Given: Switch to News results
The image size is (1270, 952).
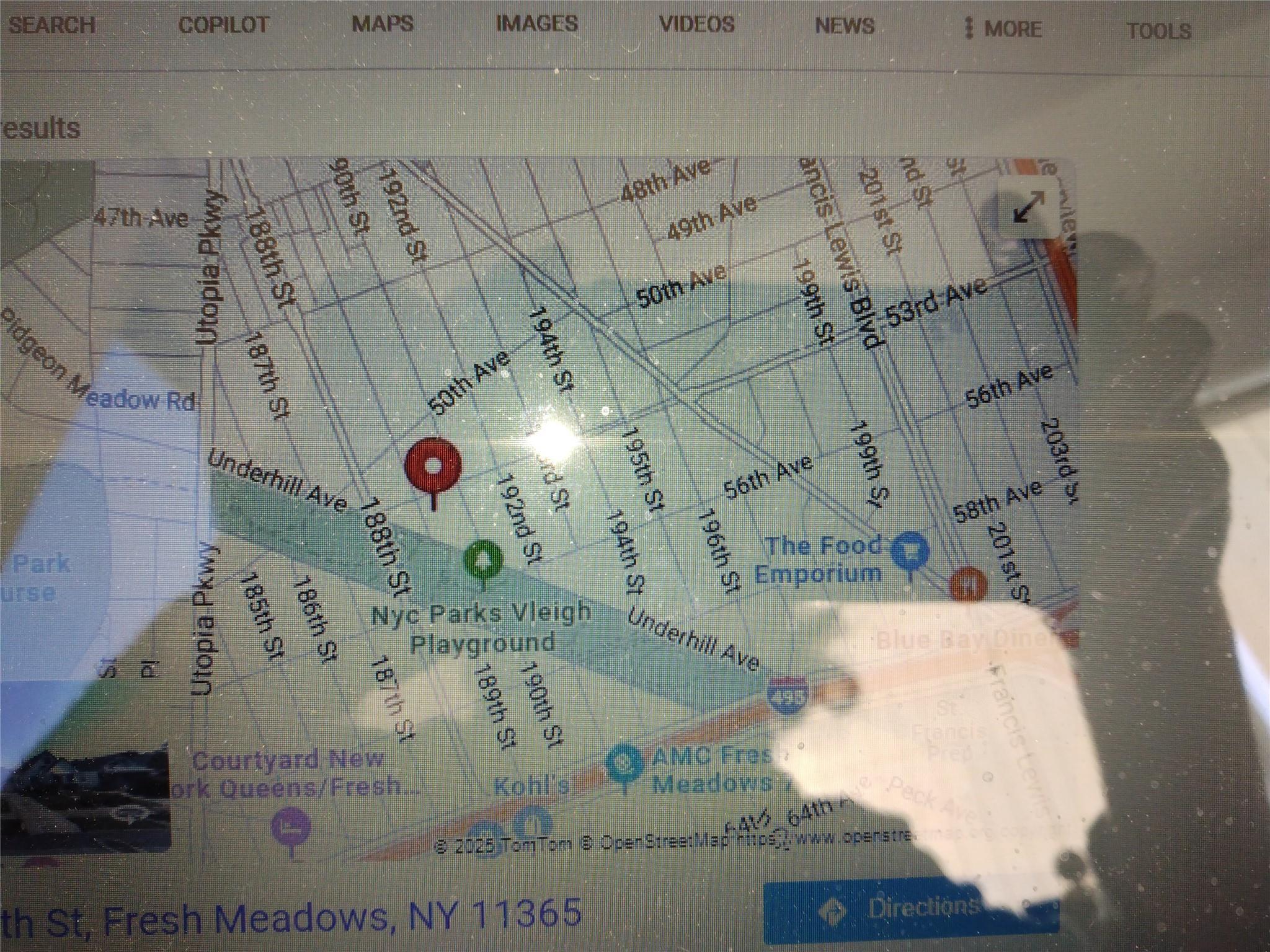Looking at the screenshot, I should point(844,26).
